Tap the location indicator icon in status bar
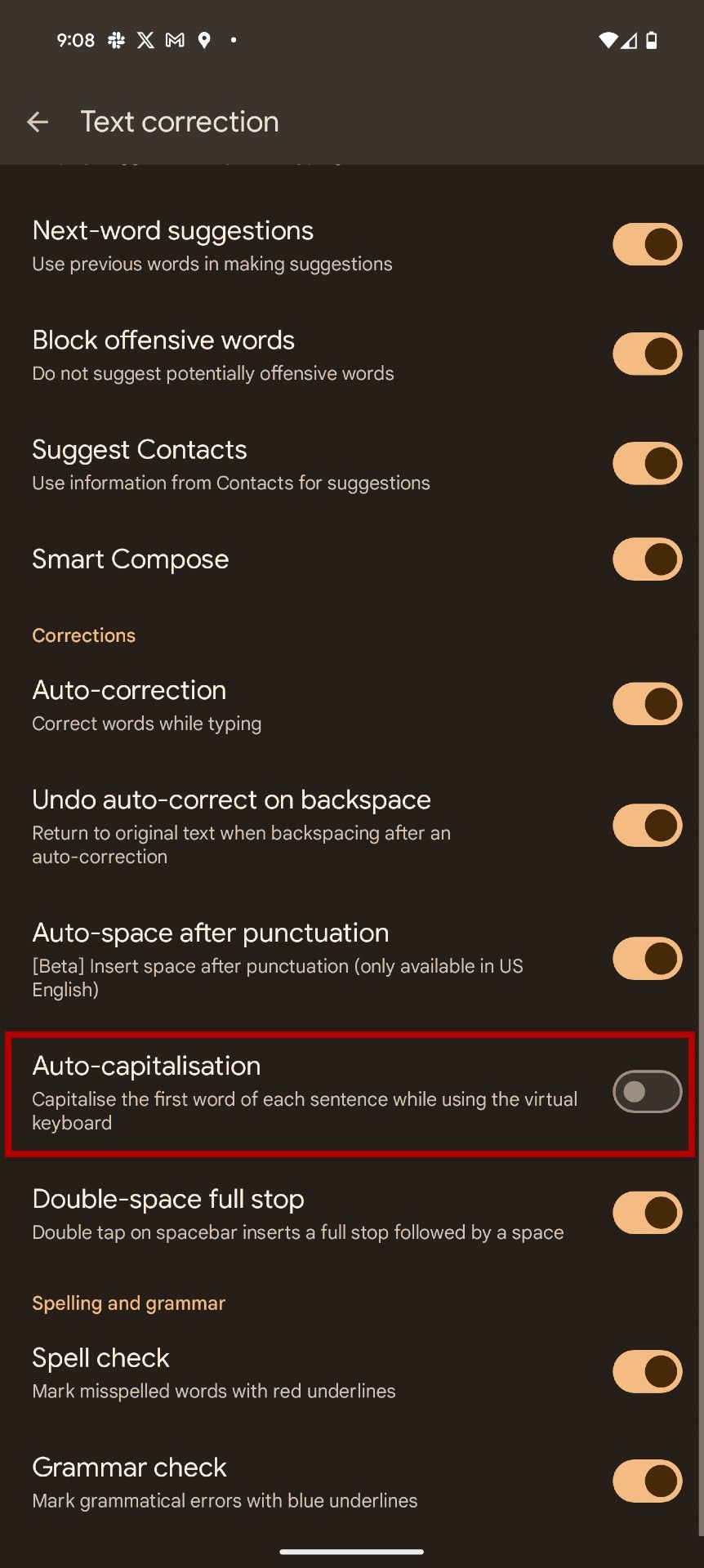Screen dimensions: 704x1568 (x=203, y=39)
